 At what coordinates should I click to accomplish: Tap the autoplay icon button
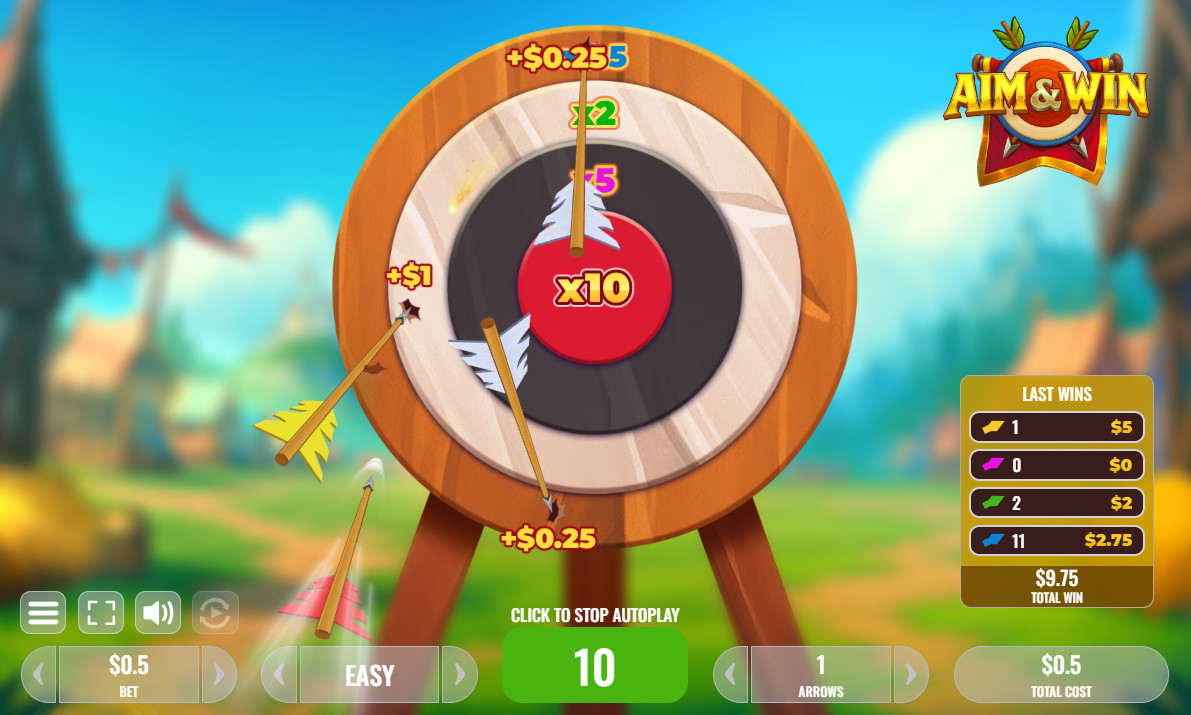pyautogui.click(x=215, y=612)
